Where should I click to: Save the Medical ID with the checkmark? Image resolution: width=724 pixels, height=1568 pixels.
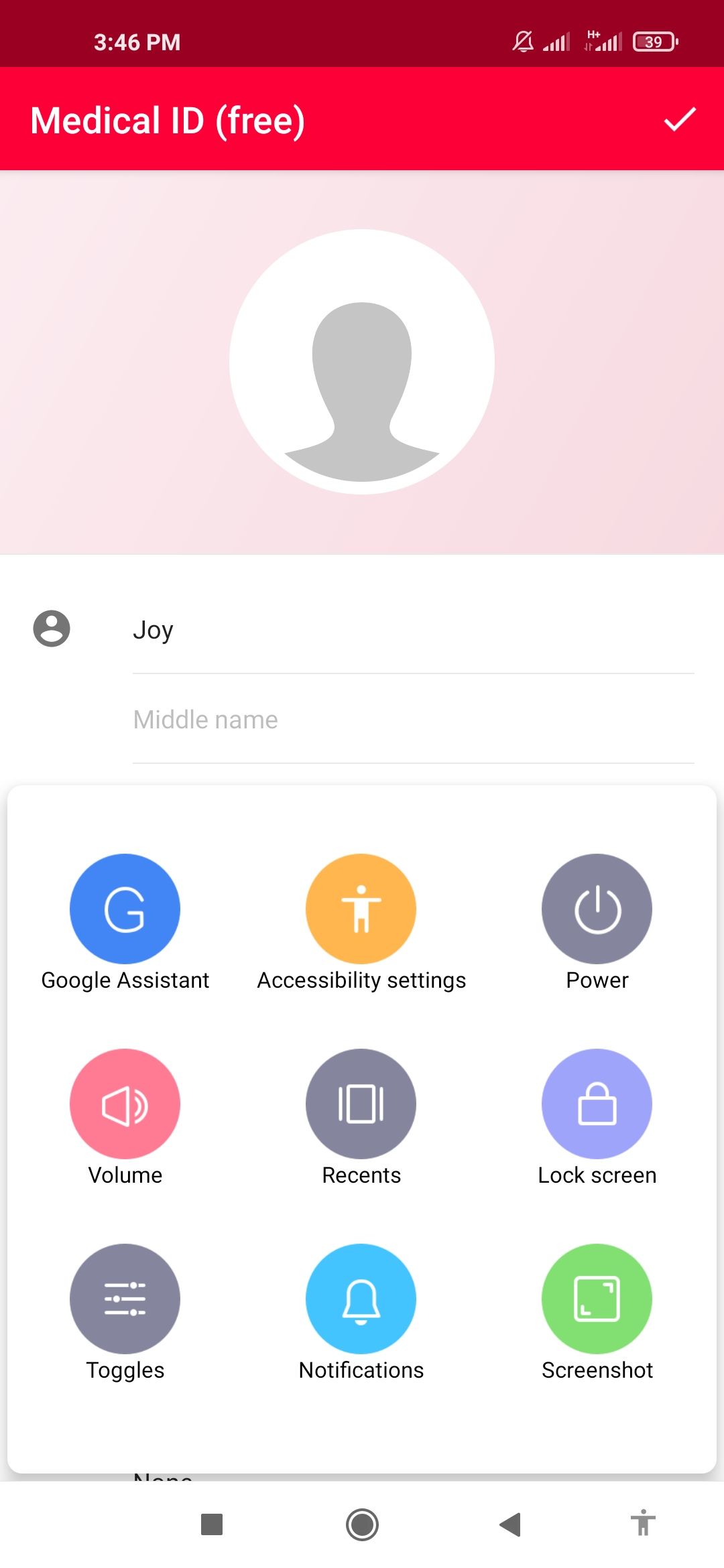pyautogui.click(x=679, y=119)
